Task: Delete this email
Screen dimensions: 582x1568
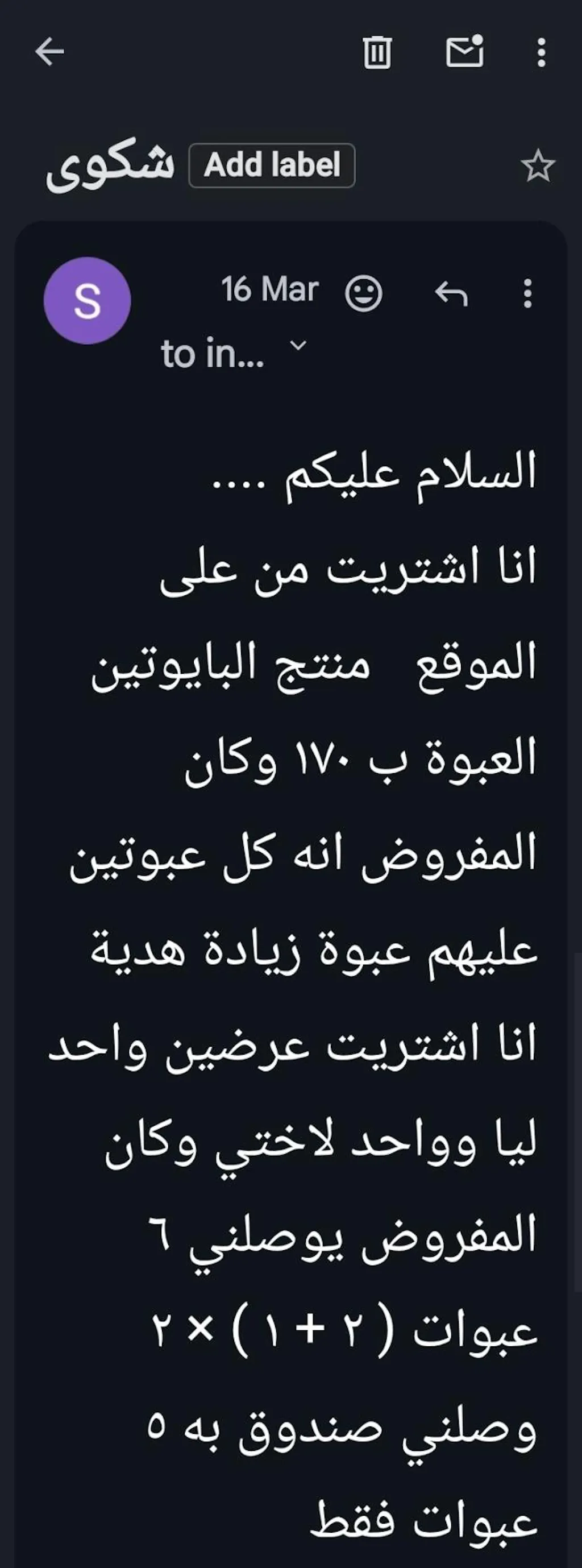Action: tap(377, 52)
